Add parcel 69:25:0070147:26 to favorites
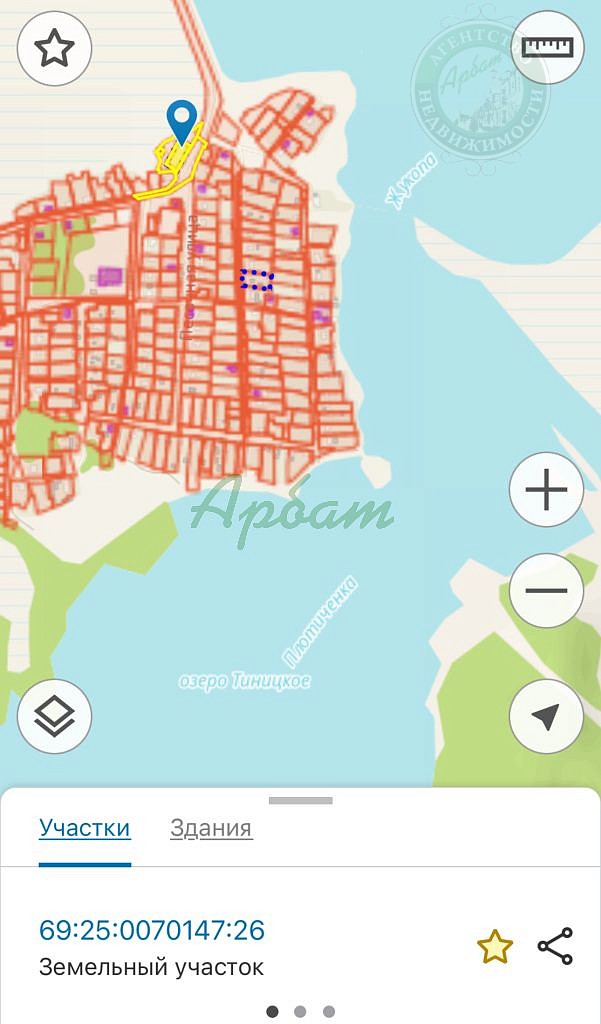 pyautogui.click(x=494, y=946)
